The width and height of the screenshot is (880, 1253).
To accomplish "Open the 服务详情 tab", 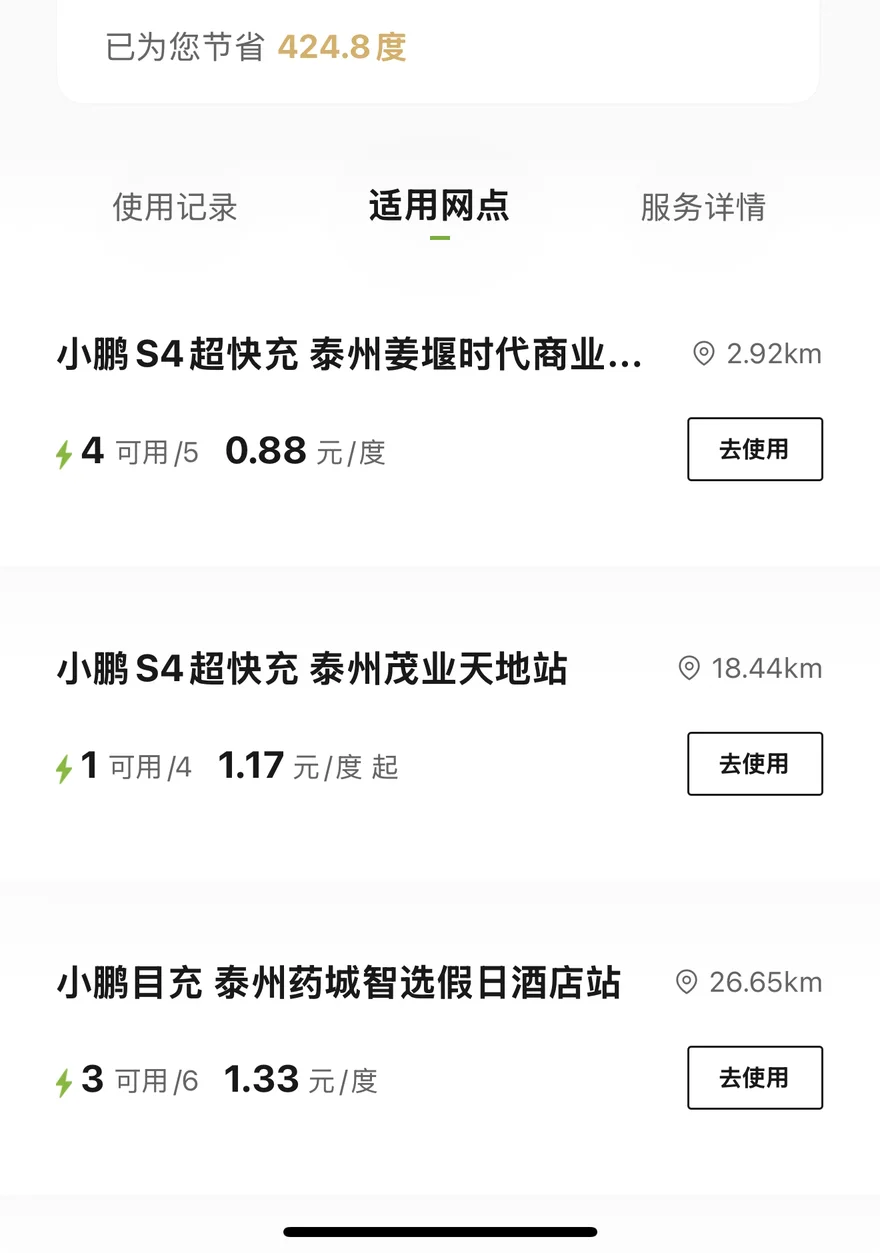I will pyautogui.click(x=703, y=207).
